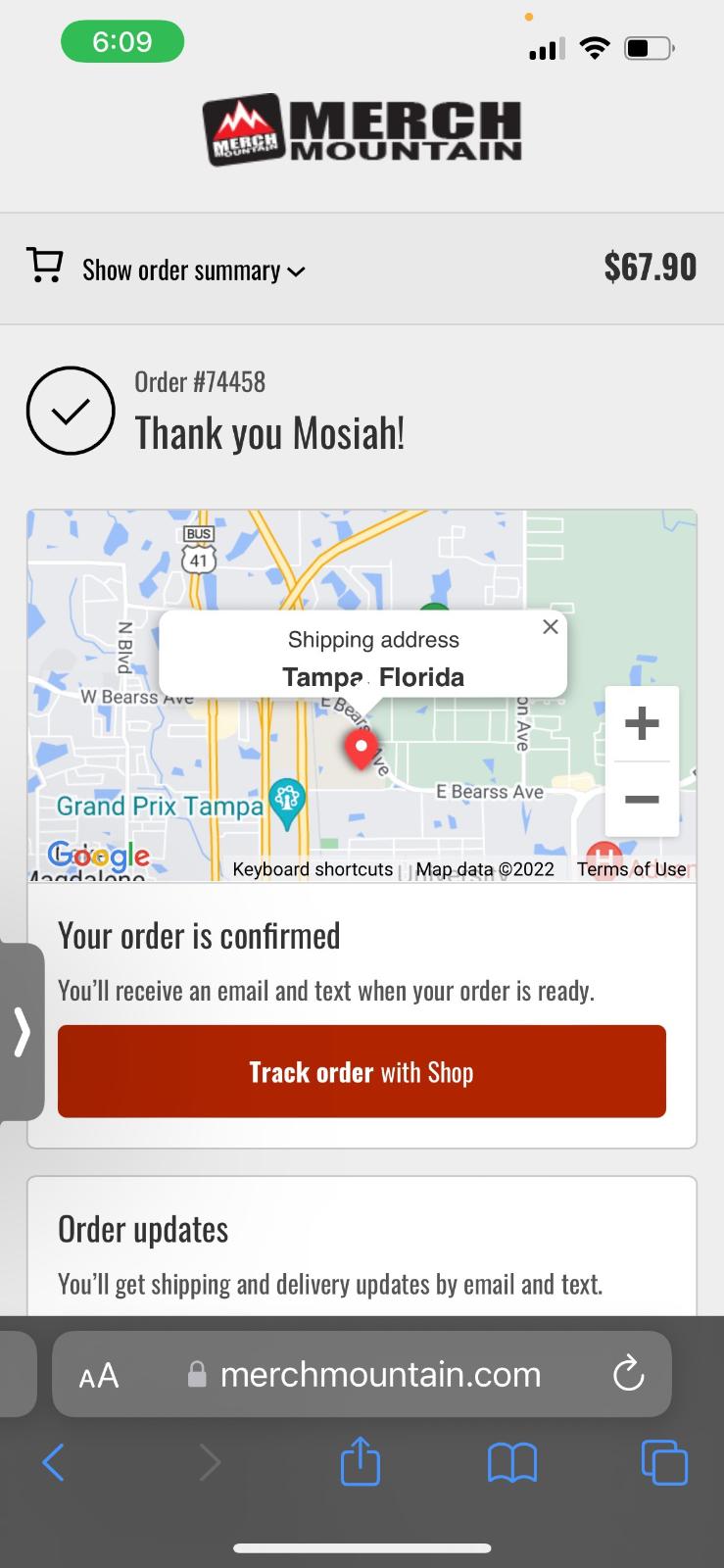Open the Merch Mountain store homepage logo
The width and height of the screenshot is (724, 1568).
362,131
